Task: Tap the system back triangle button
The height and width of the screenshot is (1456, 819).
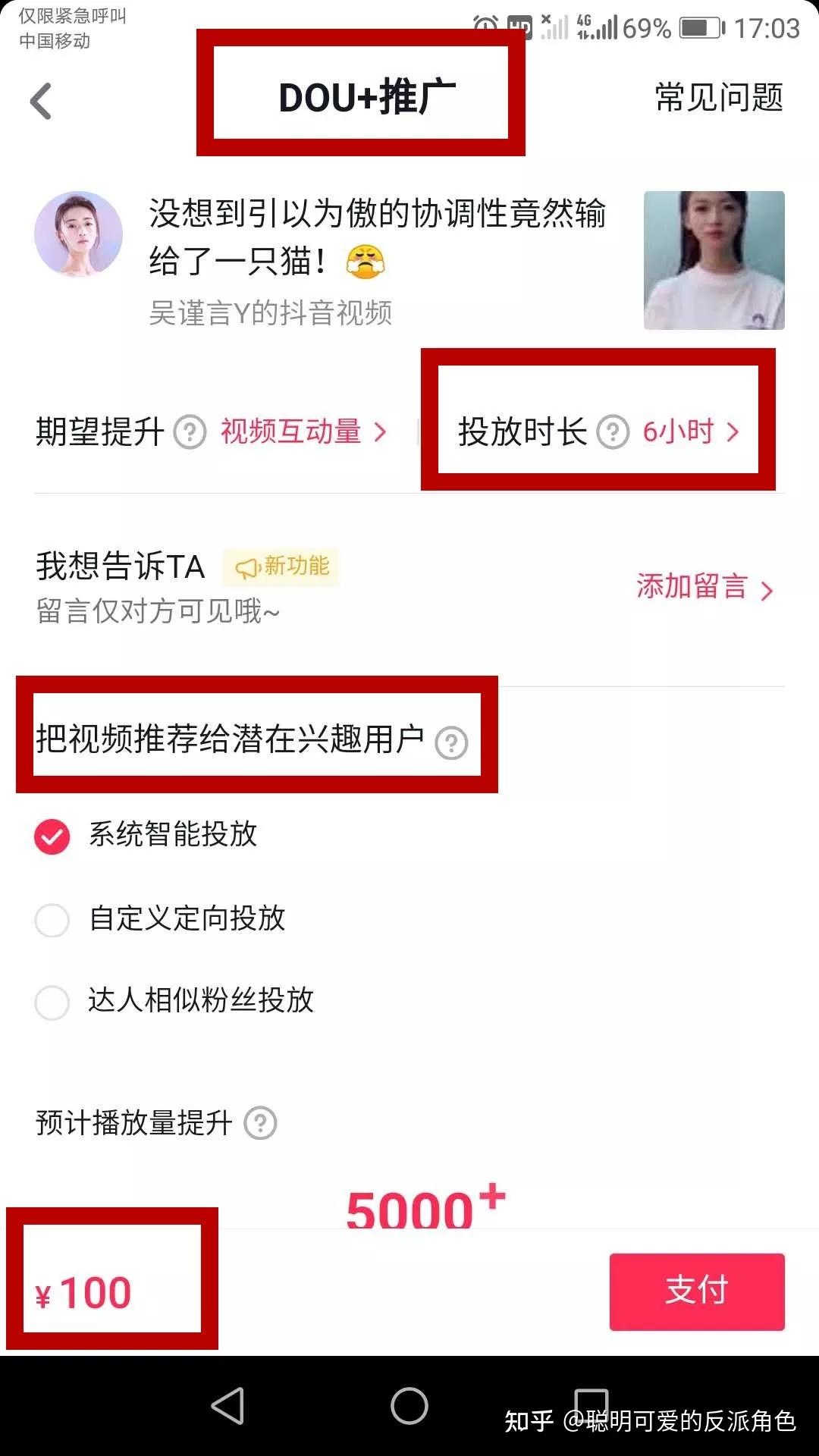Action: (x=227, y=1406)
